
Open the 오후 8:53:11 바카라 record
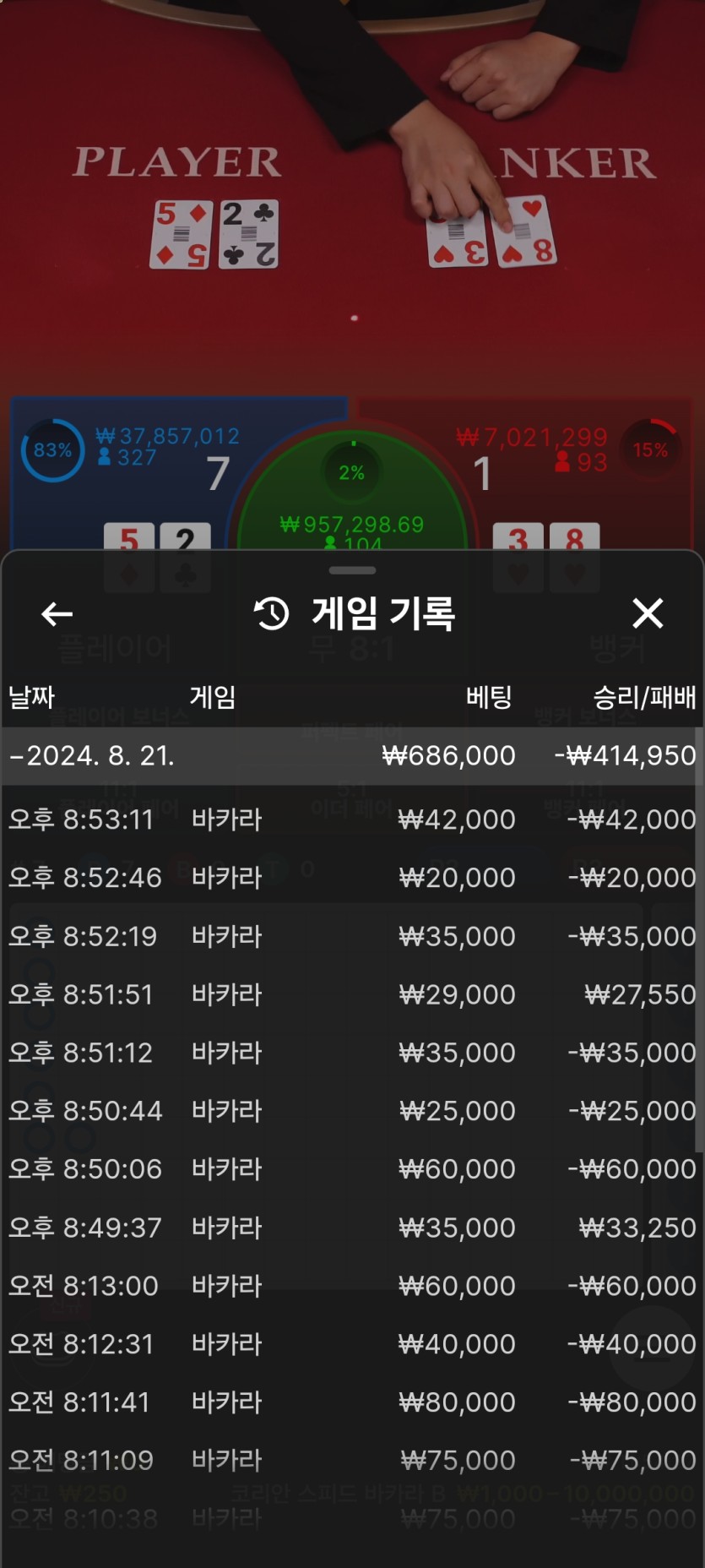[352, 819]
